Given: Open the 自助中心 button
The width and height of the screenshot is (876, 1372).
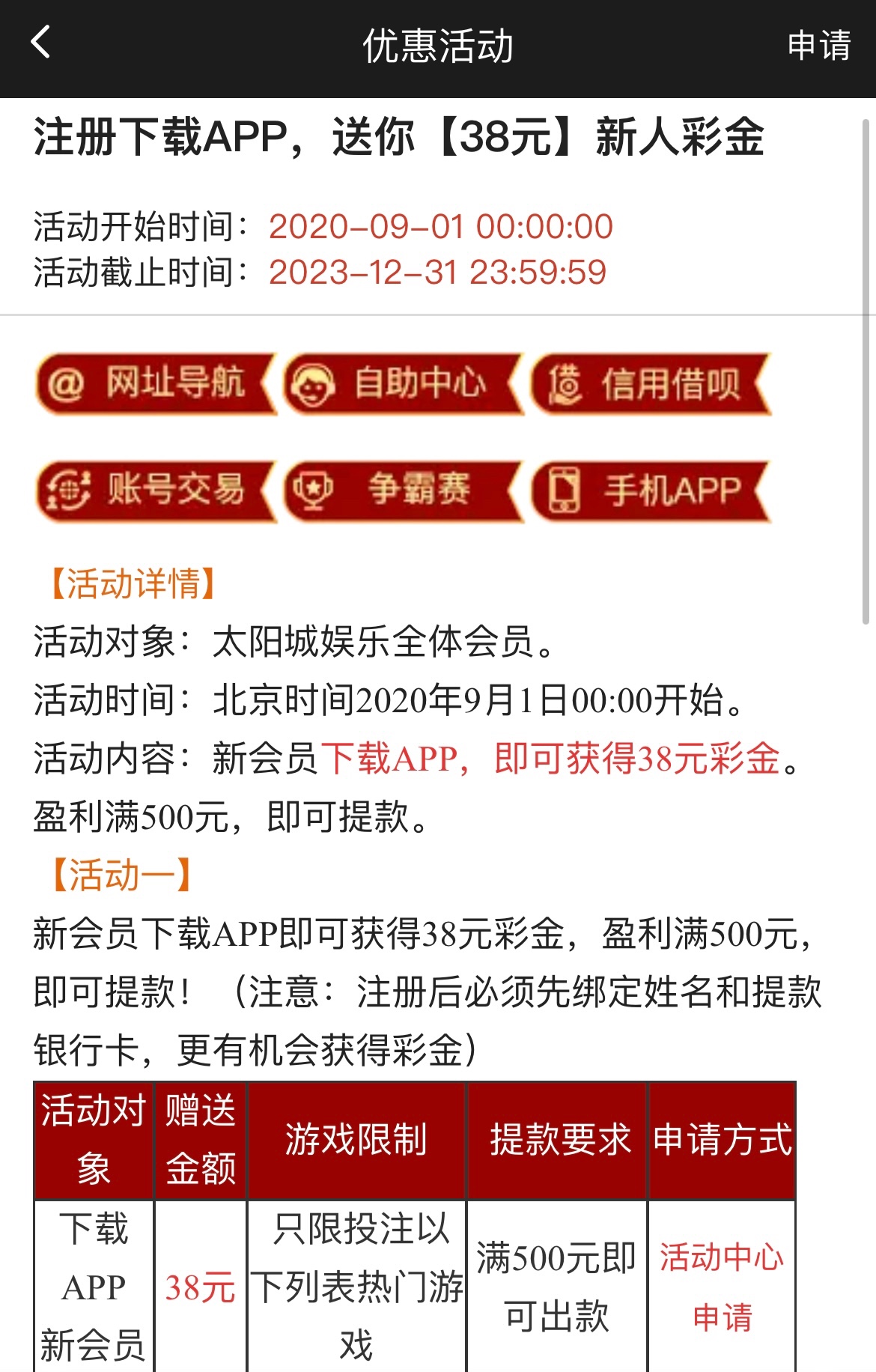Looking at the screenshot, I should pyautogui.click(x=402, y=383).
